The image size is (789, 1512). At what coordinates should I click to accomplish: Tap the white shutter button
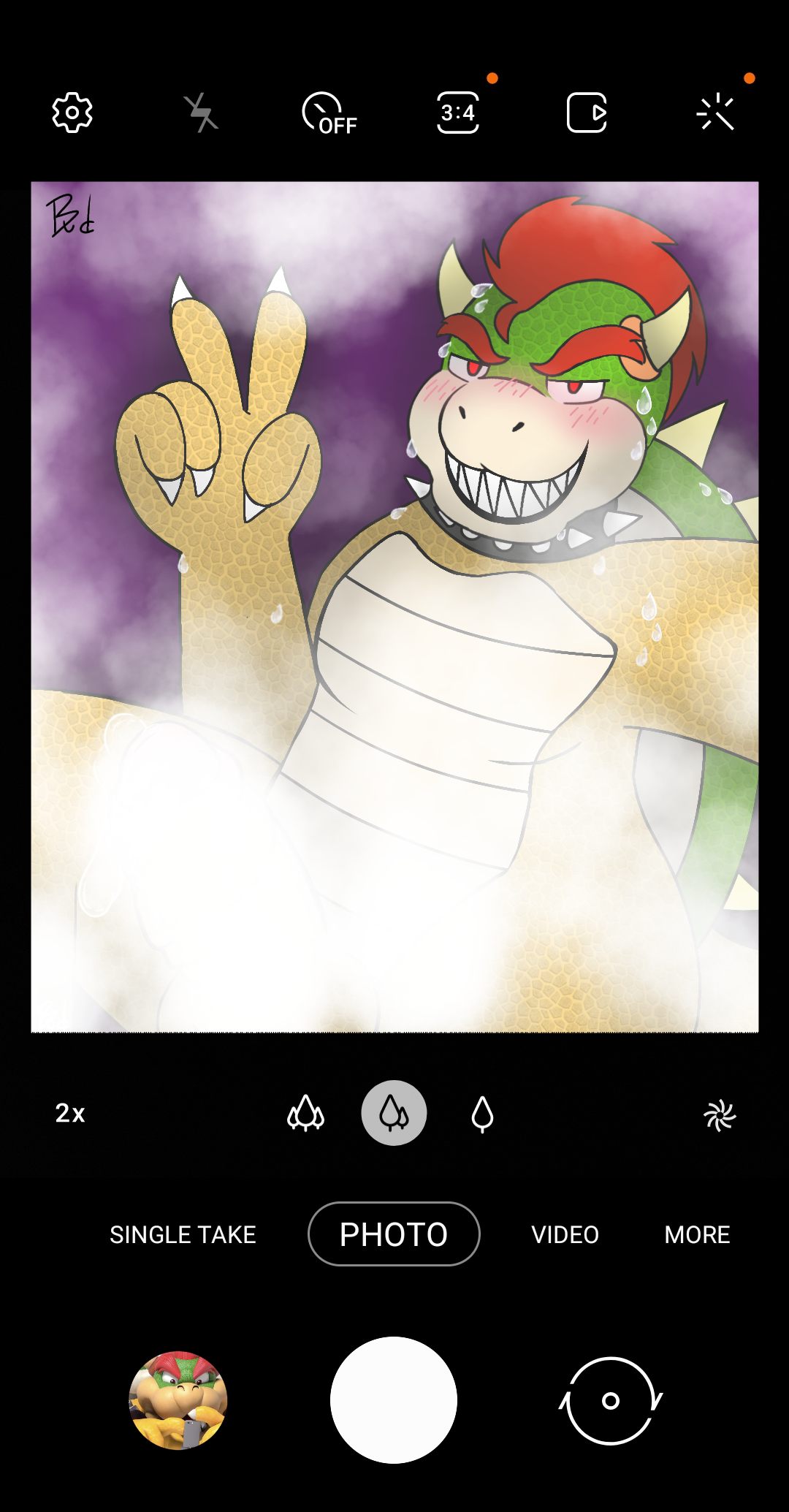(x=394, y=1400)
